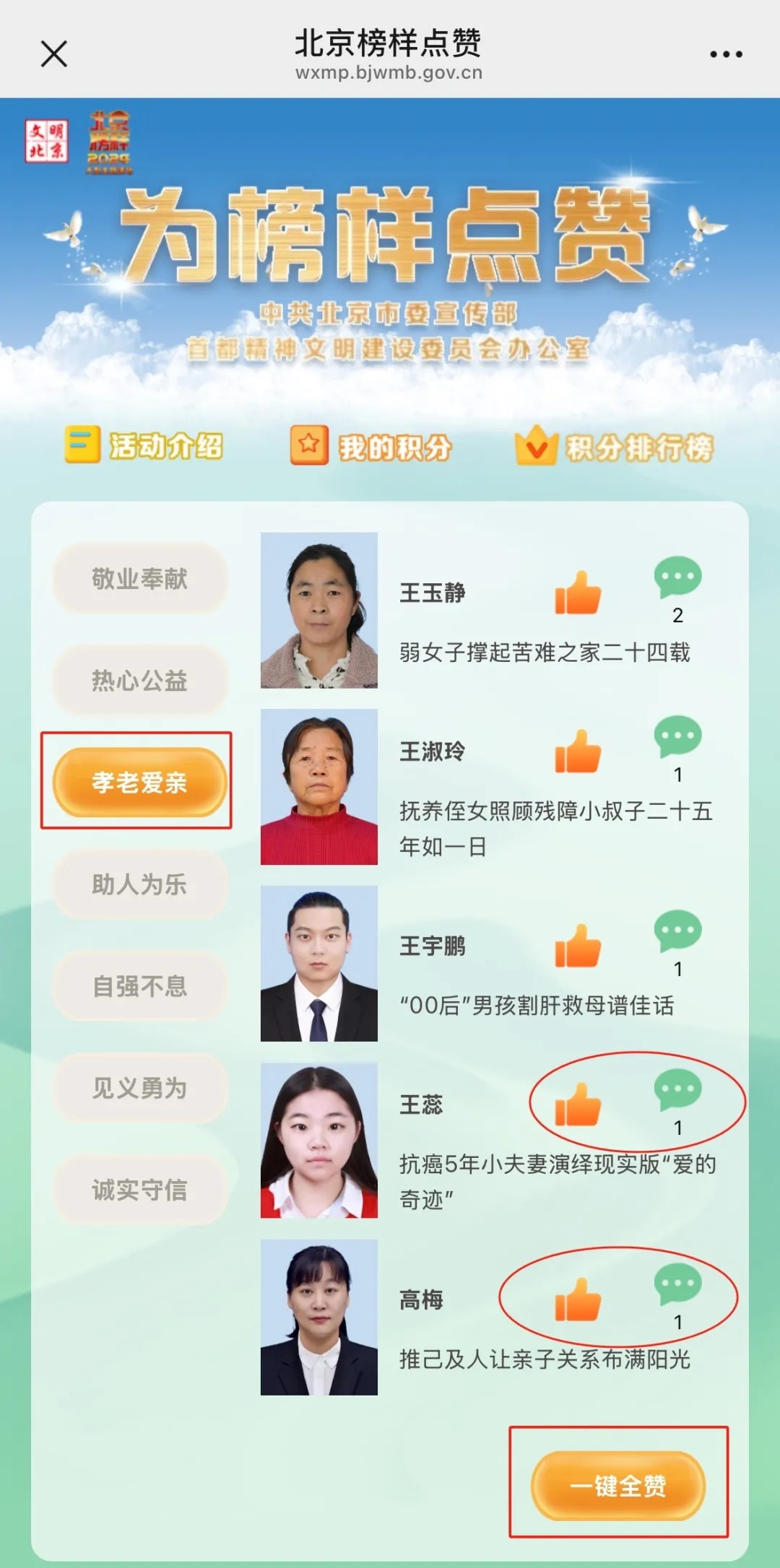Switch to the 见义勇为 category
This screenshot has width=780, height=1568.
point(140,1087)
